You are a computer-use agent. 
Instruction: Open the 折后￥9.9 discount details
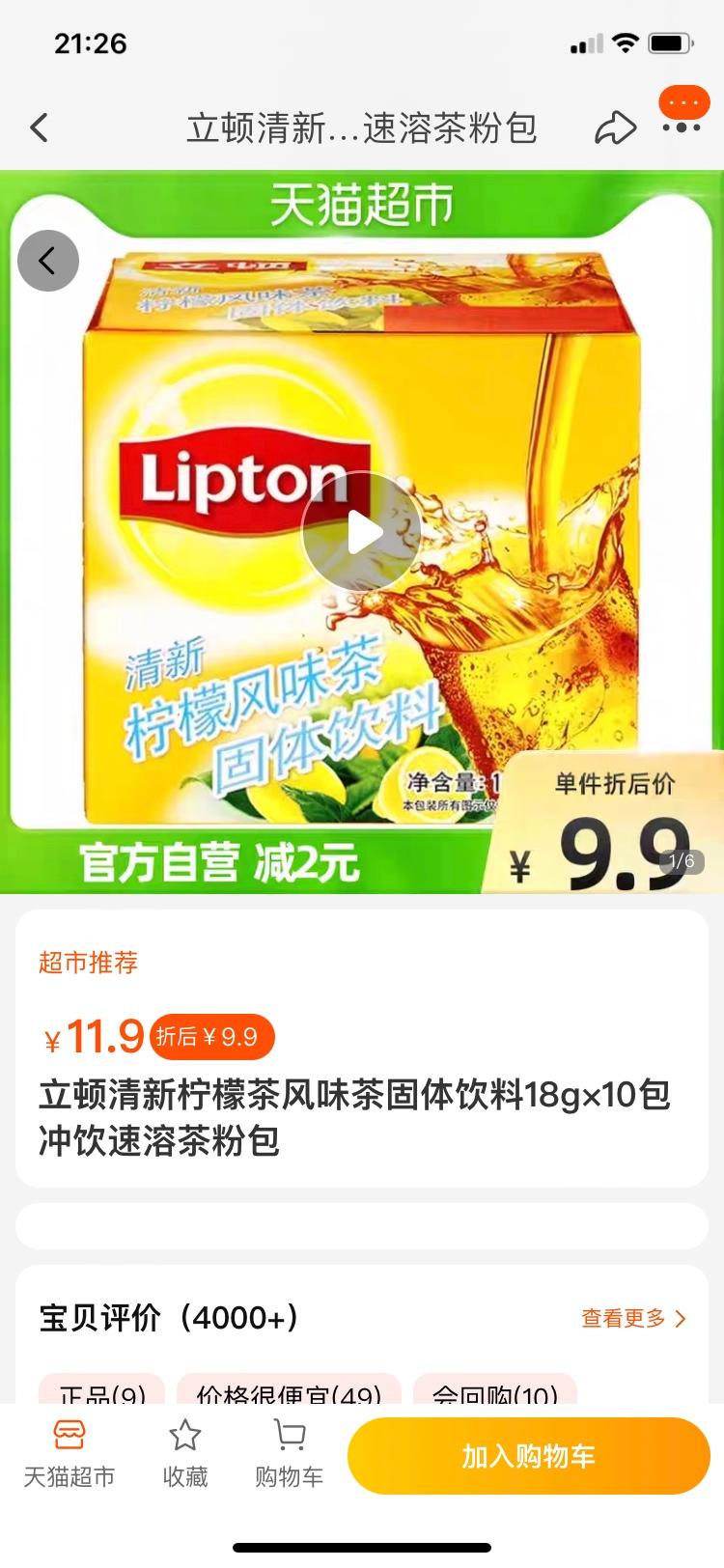click(x=205, y=1038)
